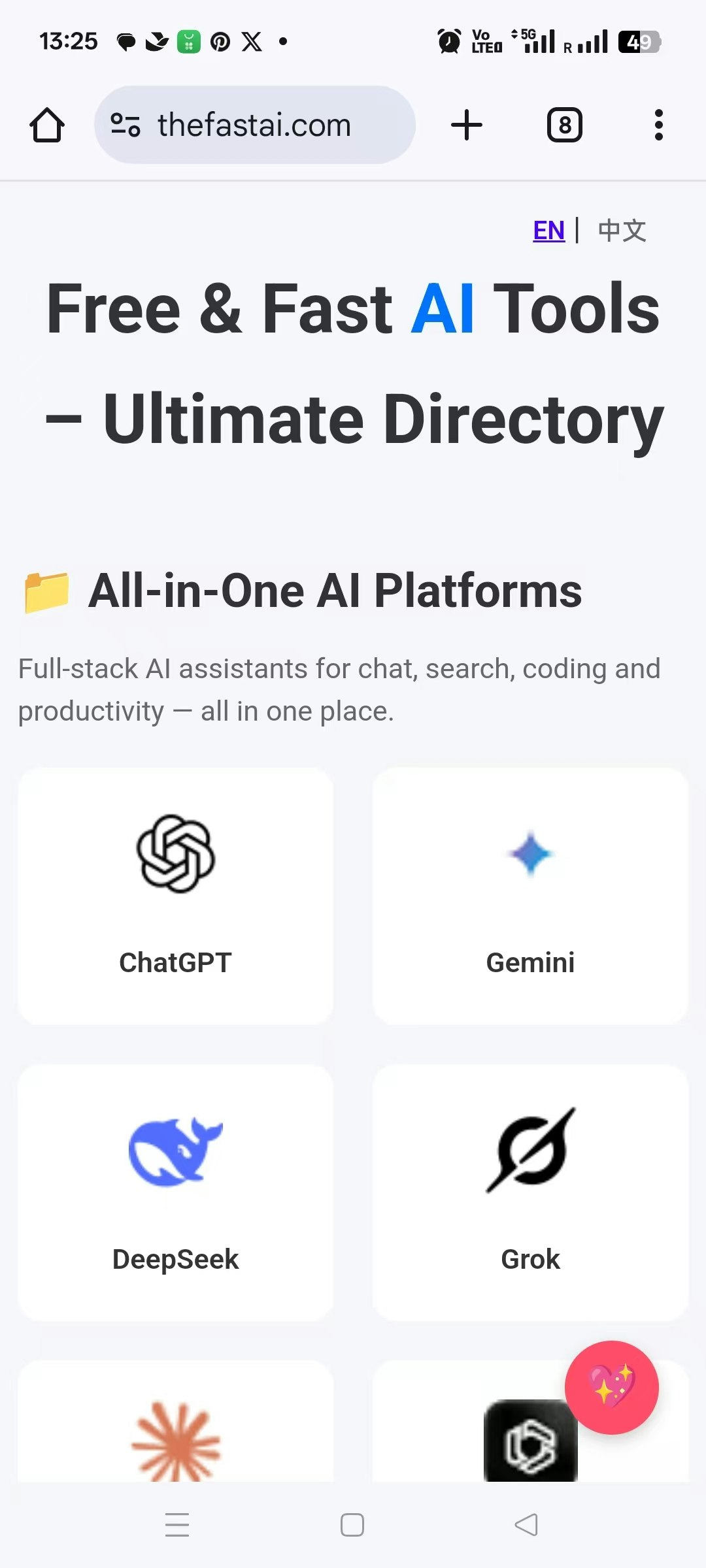Image resolution: width=706 pixels, height=1568 pixels.
Task: Tap the floating sparkling heart button
Action: 611,1387
